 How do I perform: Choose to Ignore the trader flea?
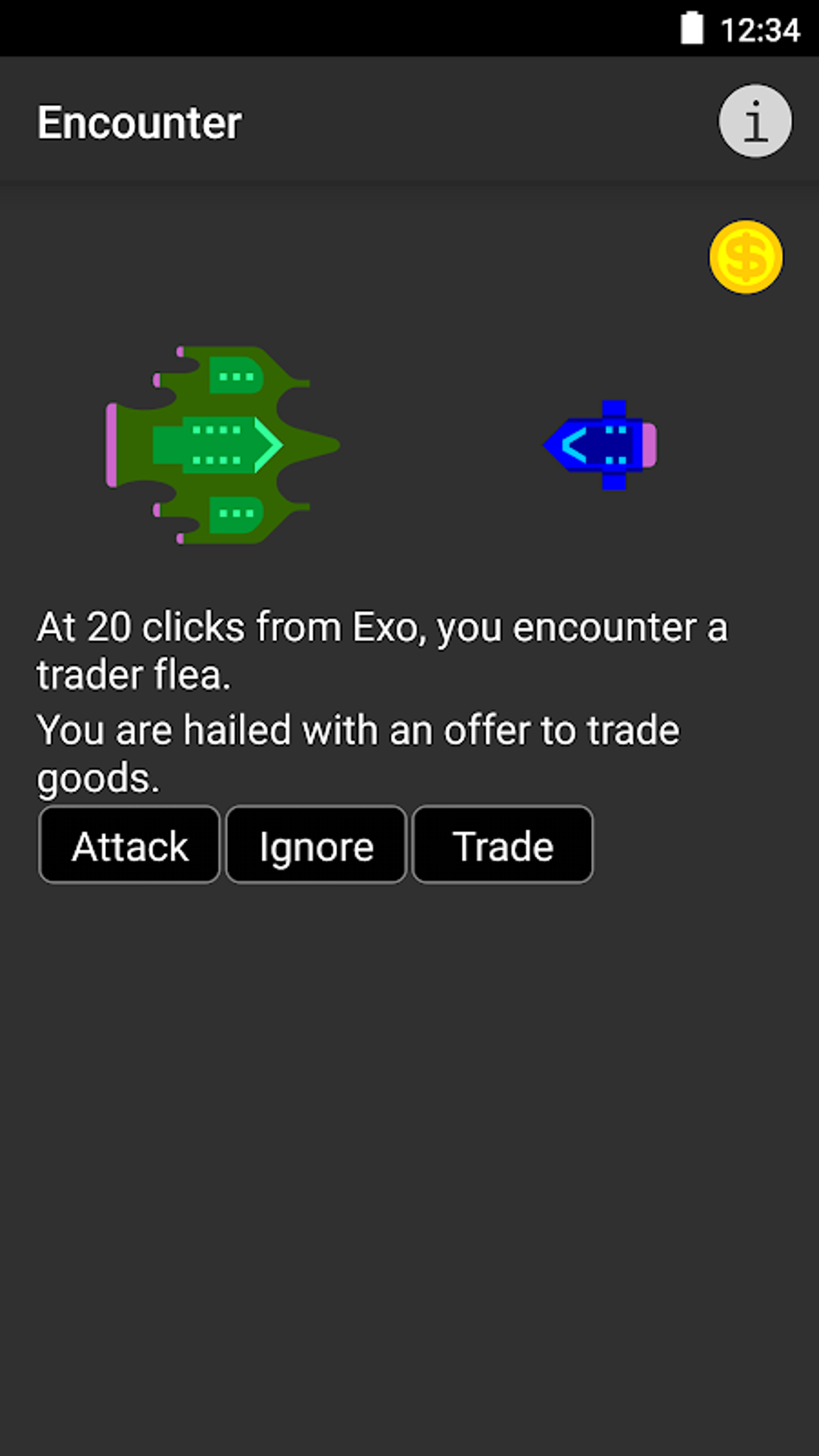[x=315, y=844]
